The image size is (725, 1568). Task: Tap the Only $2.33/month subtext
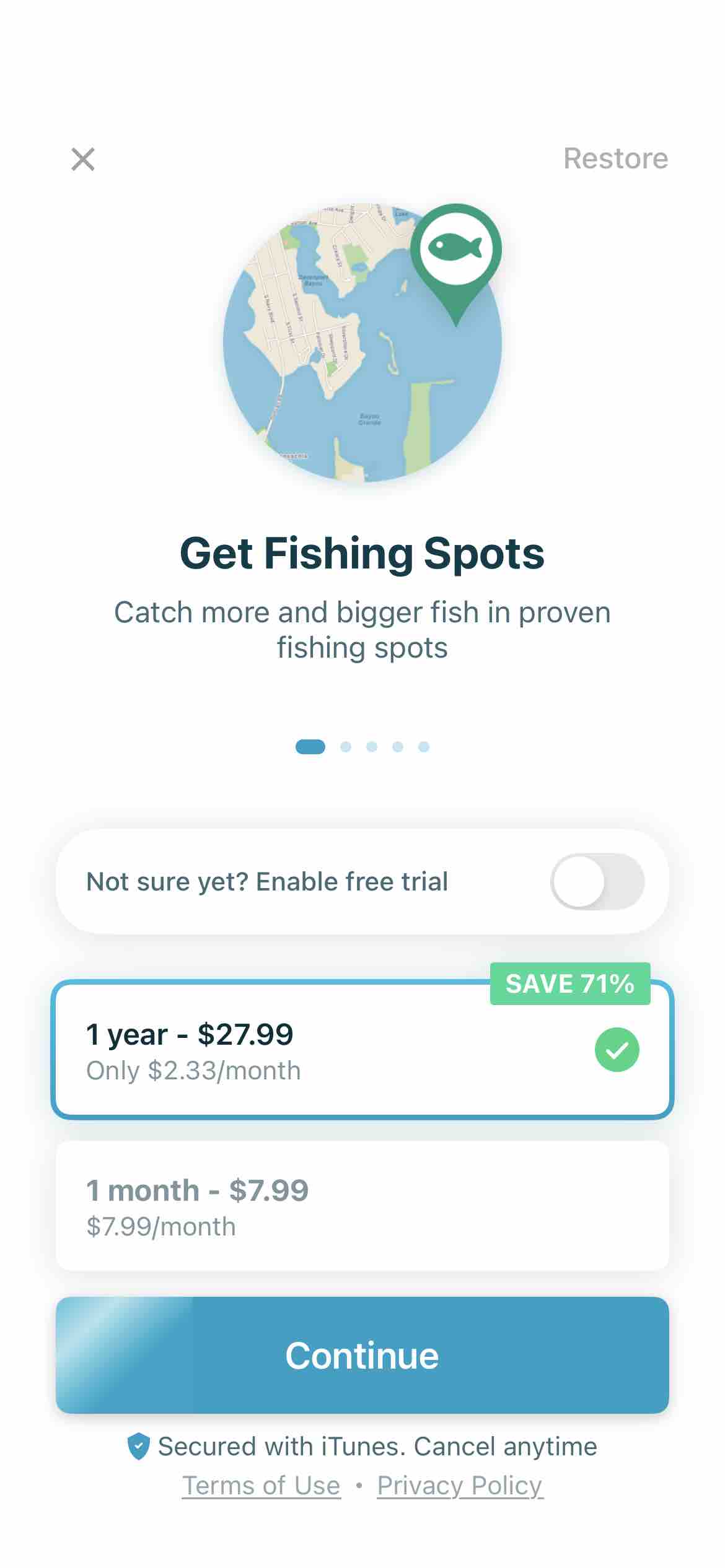click(x=193, y=1069)
